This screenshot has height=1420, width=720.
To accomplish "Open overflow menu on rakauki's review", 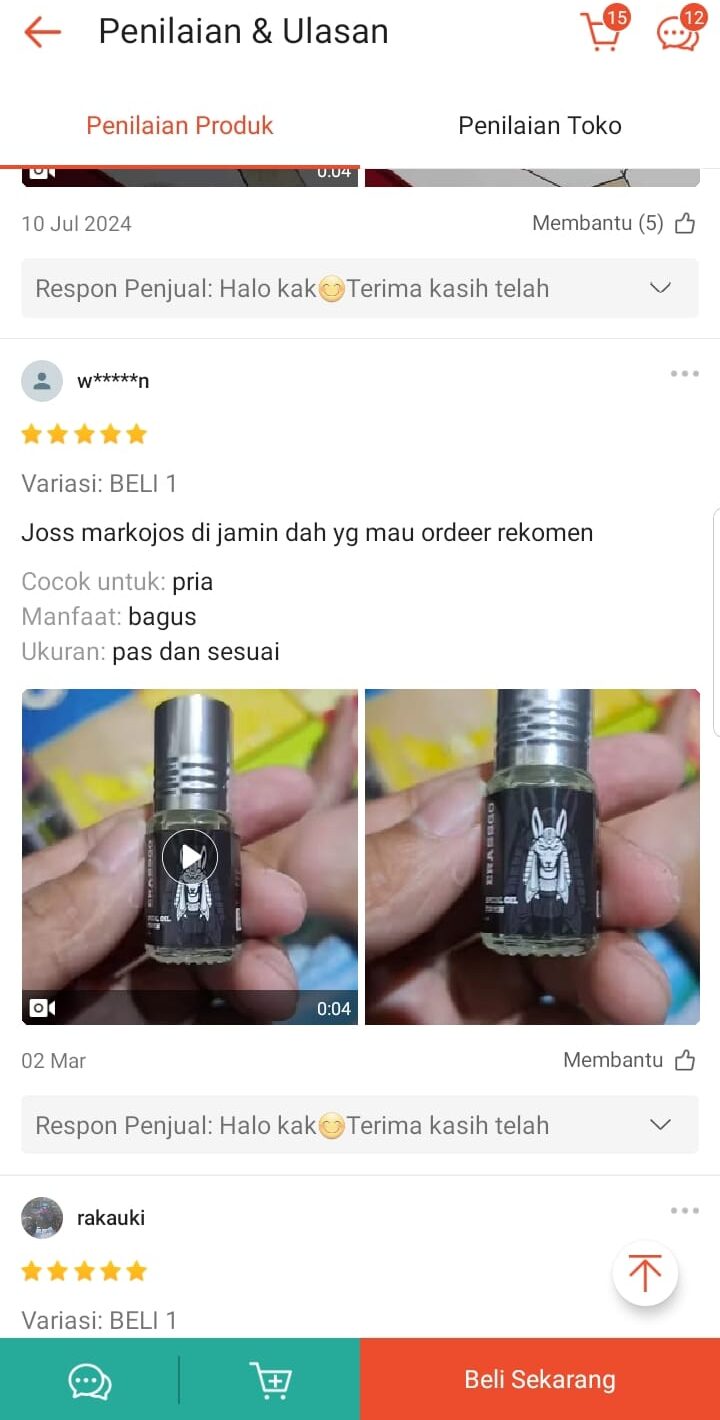I will point(684,1211).
